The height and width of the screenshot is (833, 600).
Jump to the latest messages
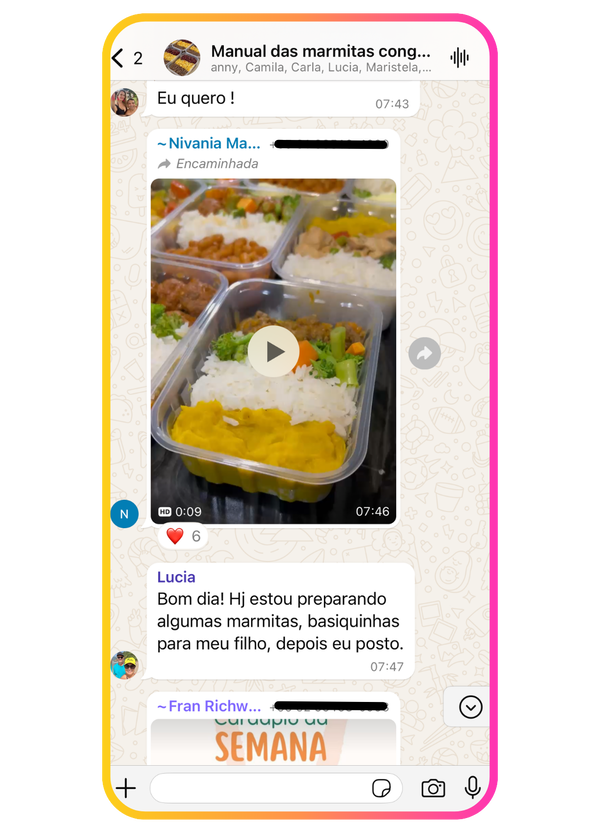click(470, 707)
